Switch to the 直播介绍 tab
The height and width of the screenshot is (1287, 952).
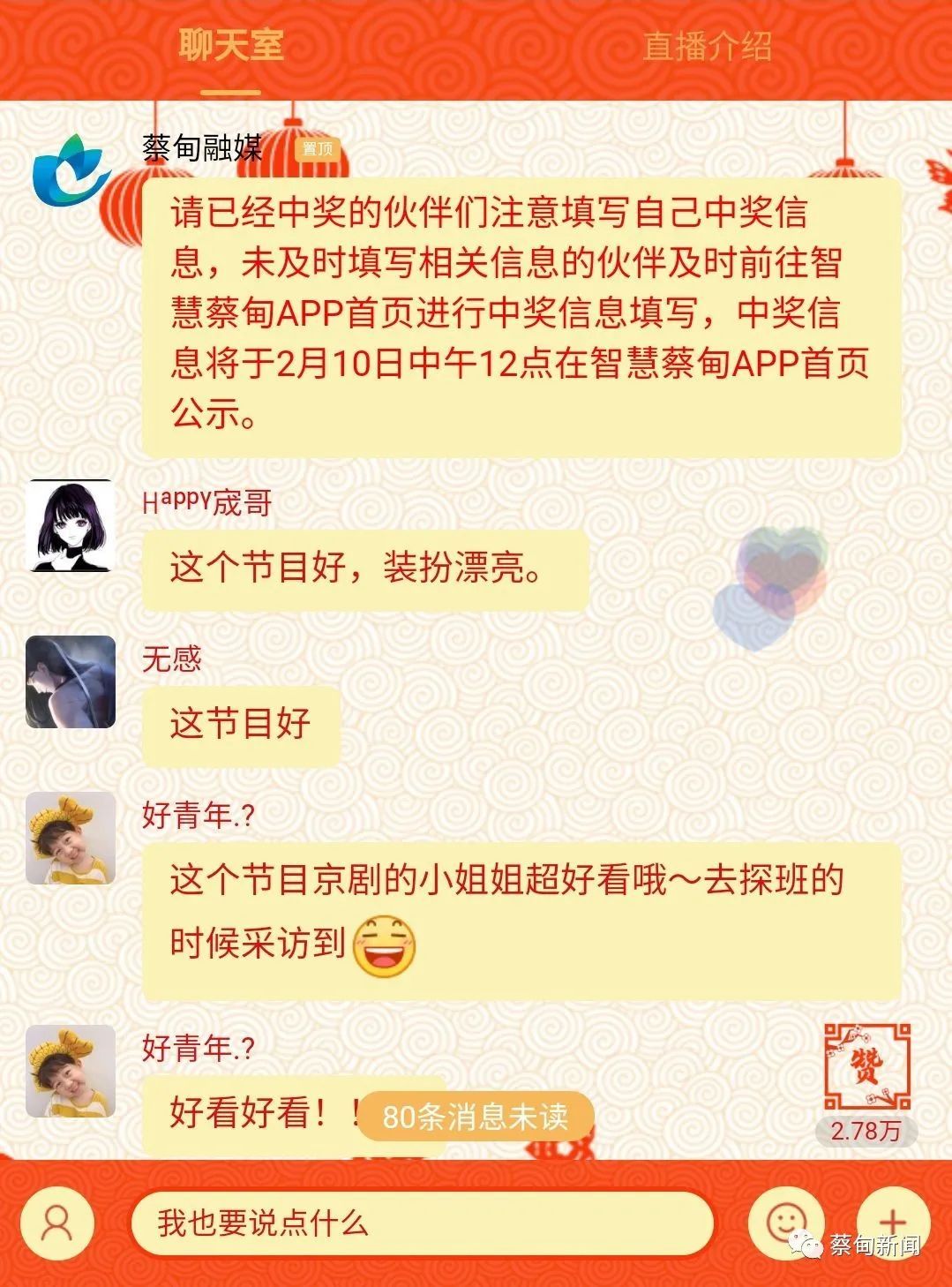(707, 47)
